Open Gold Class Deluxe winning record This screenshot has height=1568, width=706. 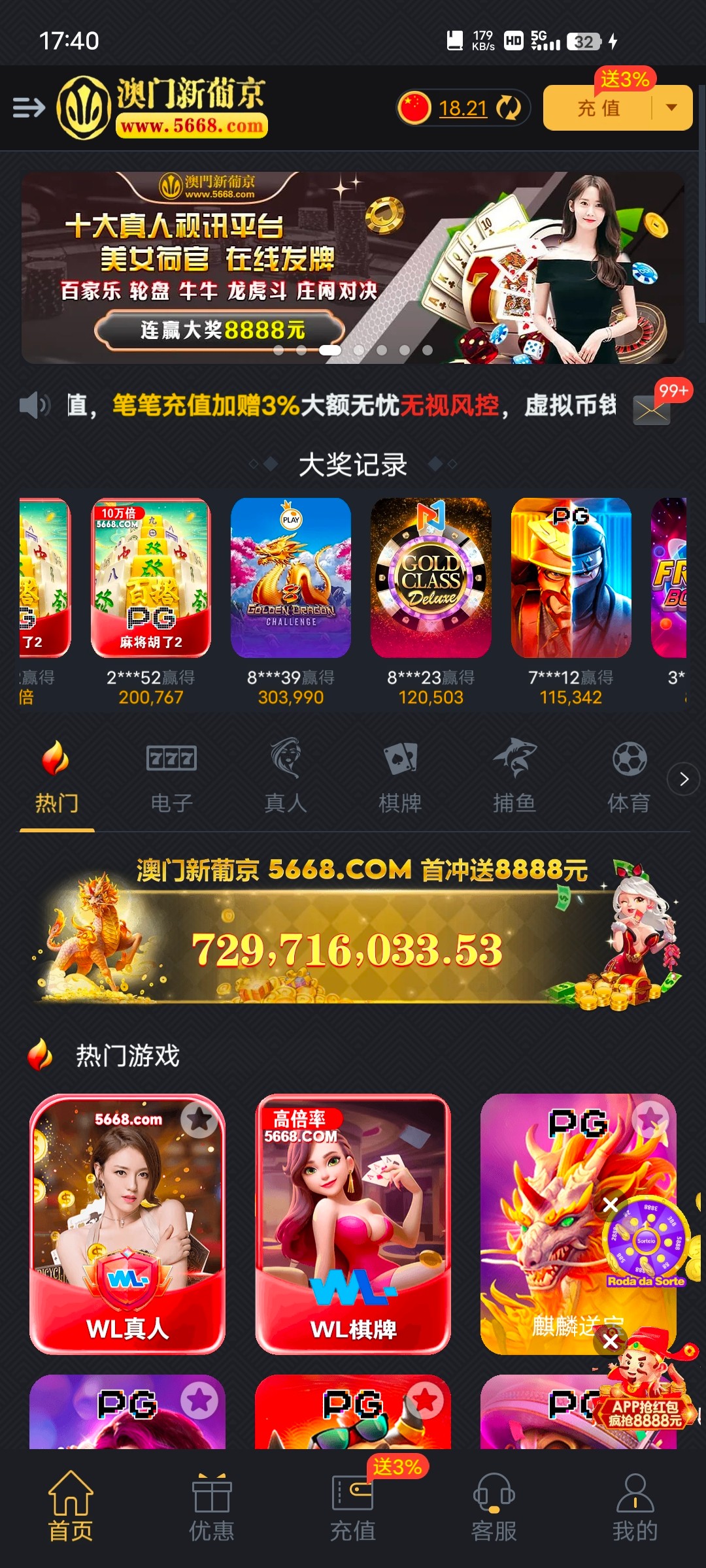[431, 578]
